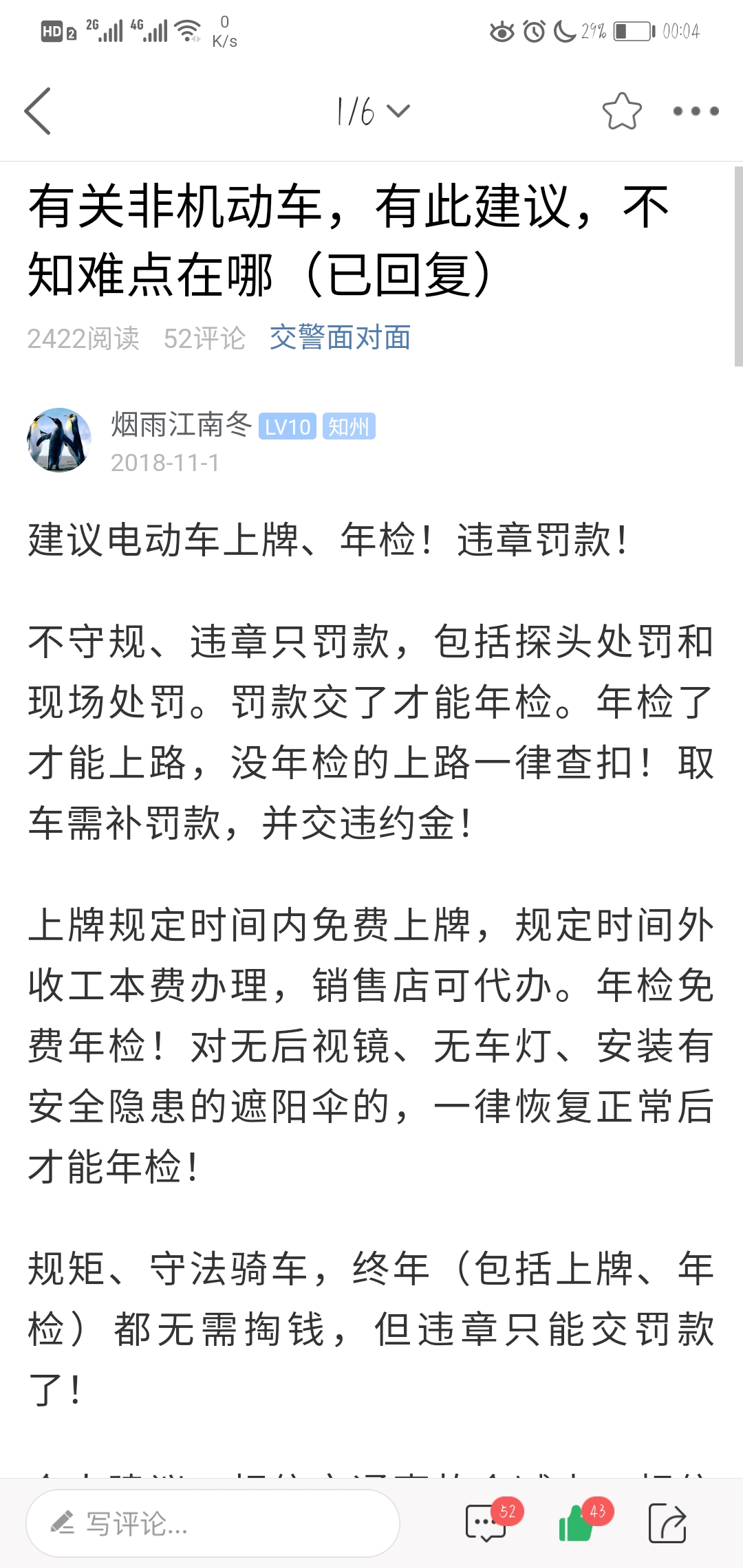Open author name 烟雨江南冬
743x1568 pixels.
pyautogui.click(x=182, y=424)
